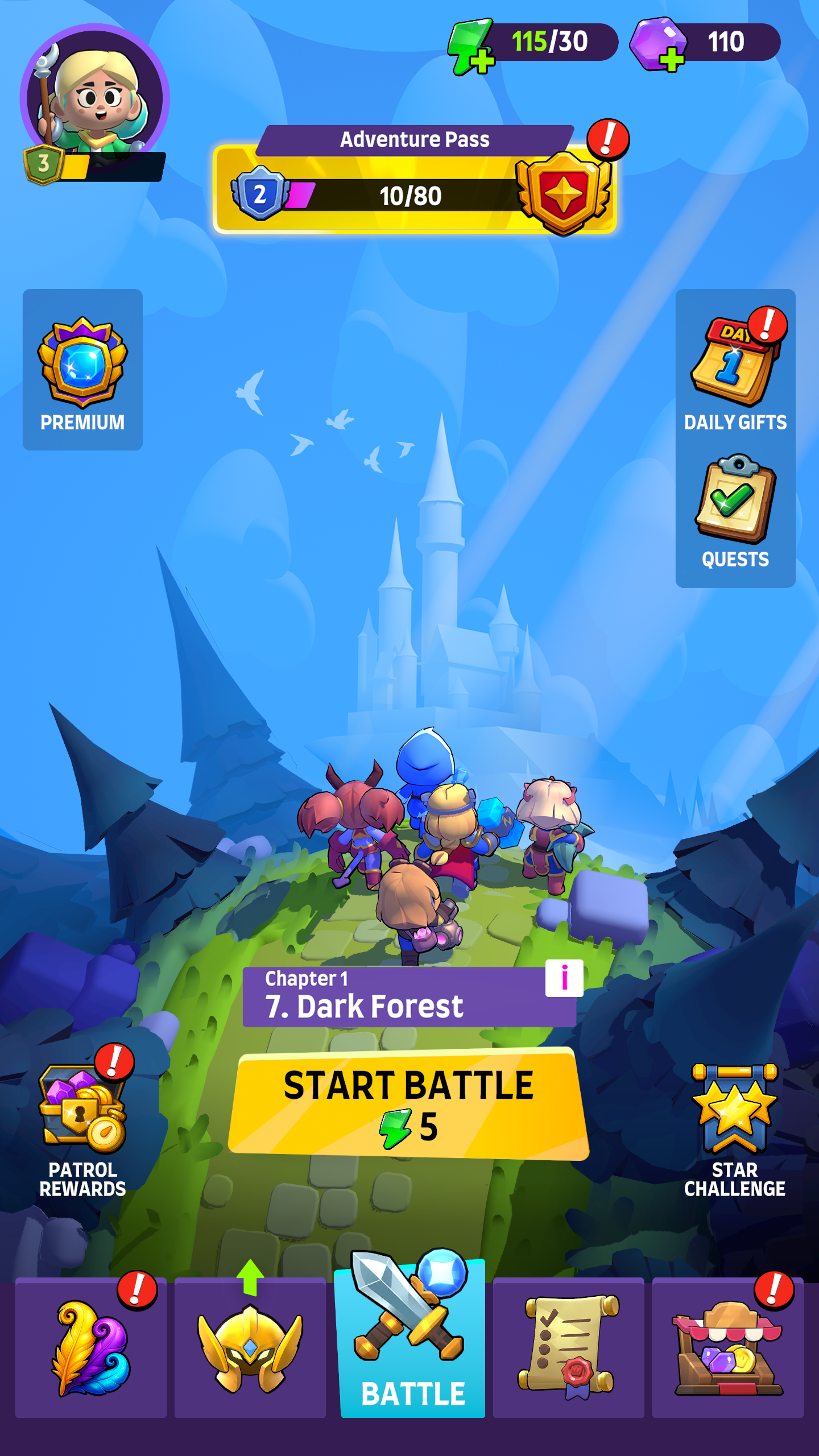Open the player profile avatar
This screenshot has height=1456, width=819.
94,100
